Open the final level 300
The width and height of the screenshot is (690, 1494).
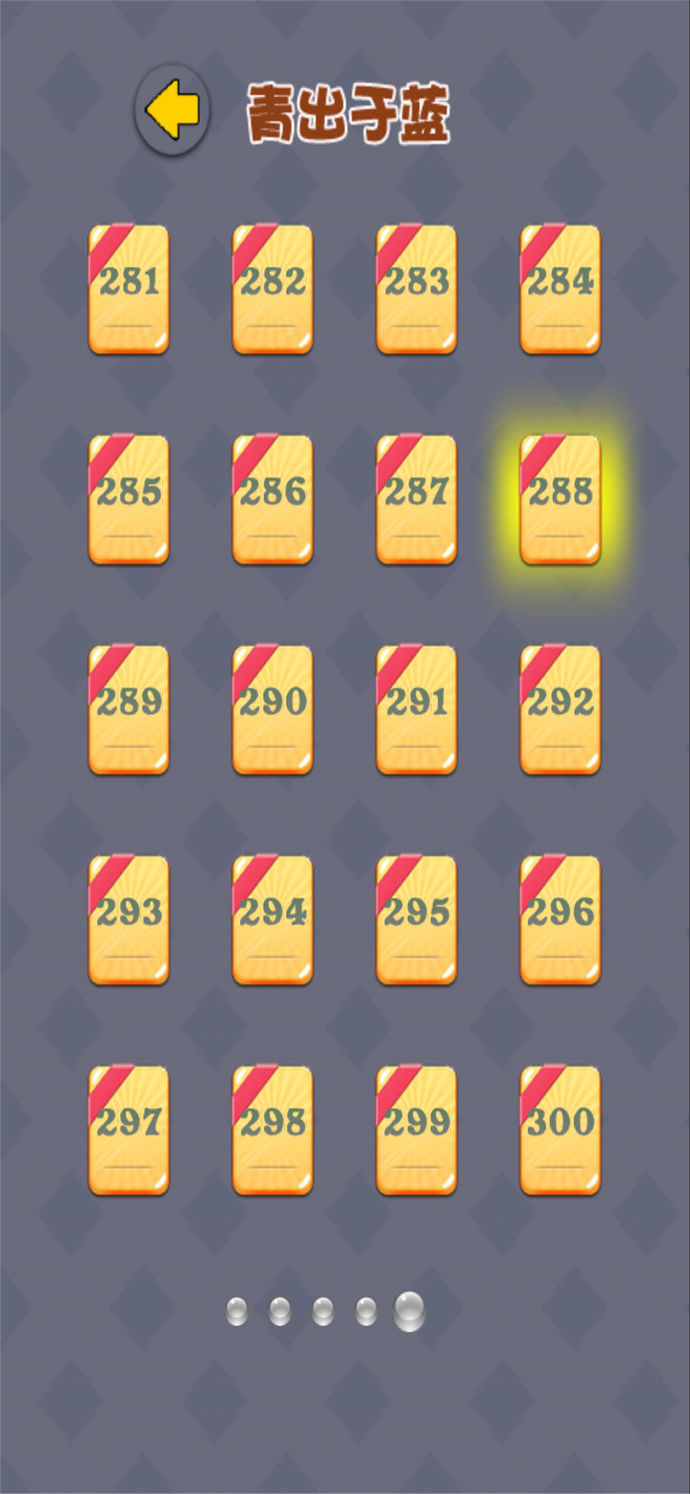560,1129
